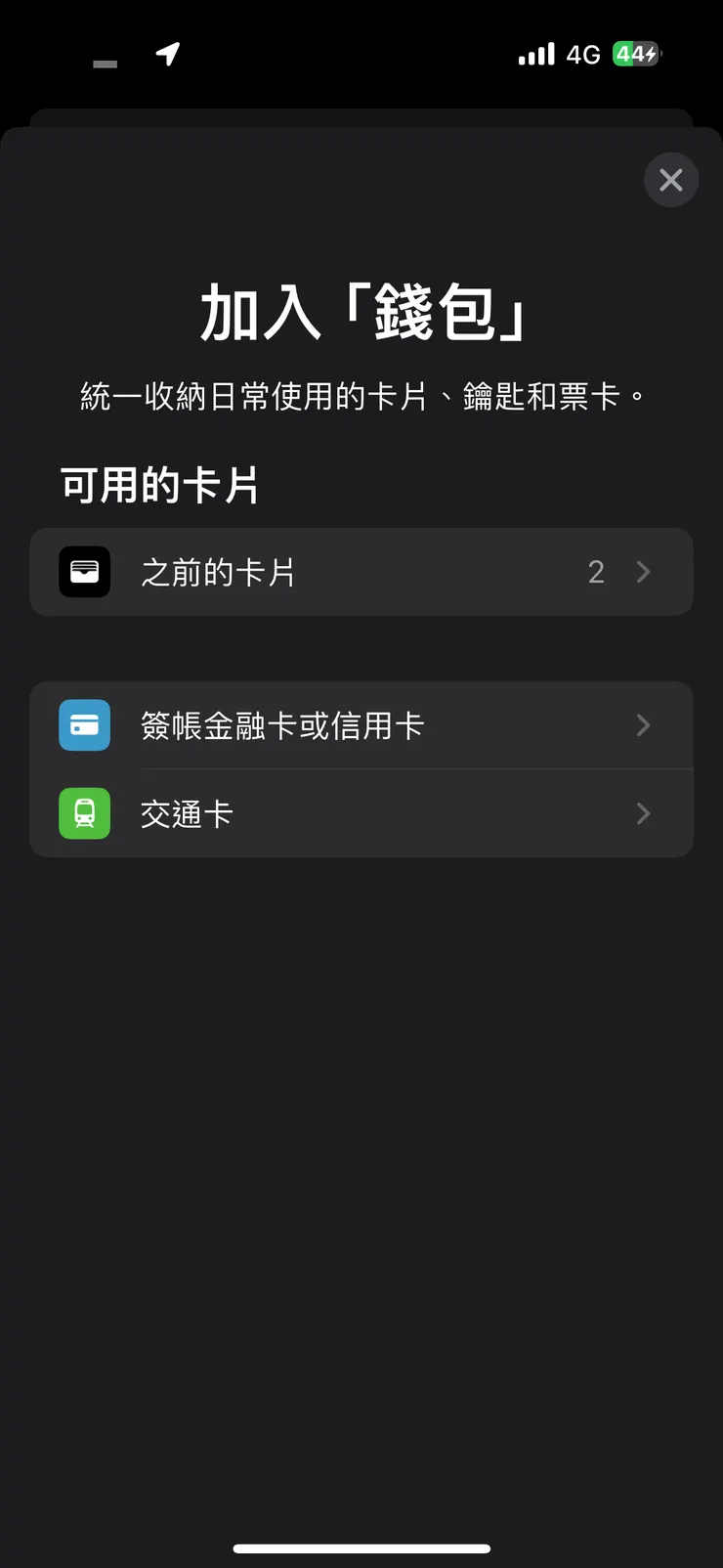723x1568 pixels.
Task: Open the 之前的卡片 previous cards list
Action: tap(361, 572)
